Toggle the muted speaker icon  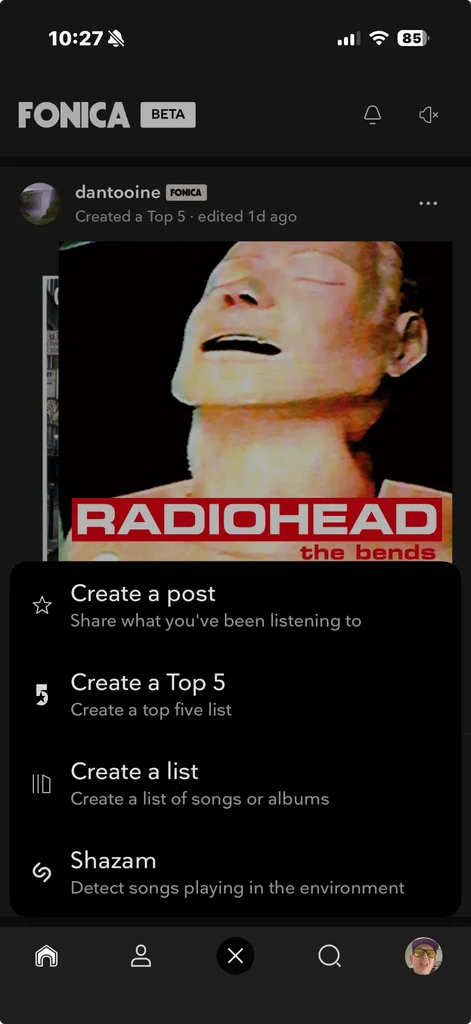click(429, 115)
